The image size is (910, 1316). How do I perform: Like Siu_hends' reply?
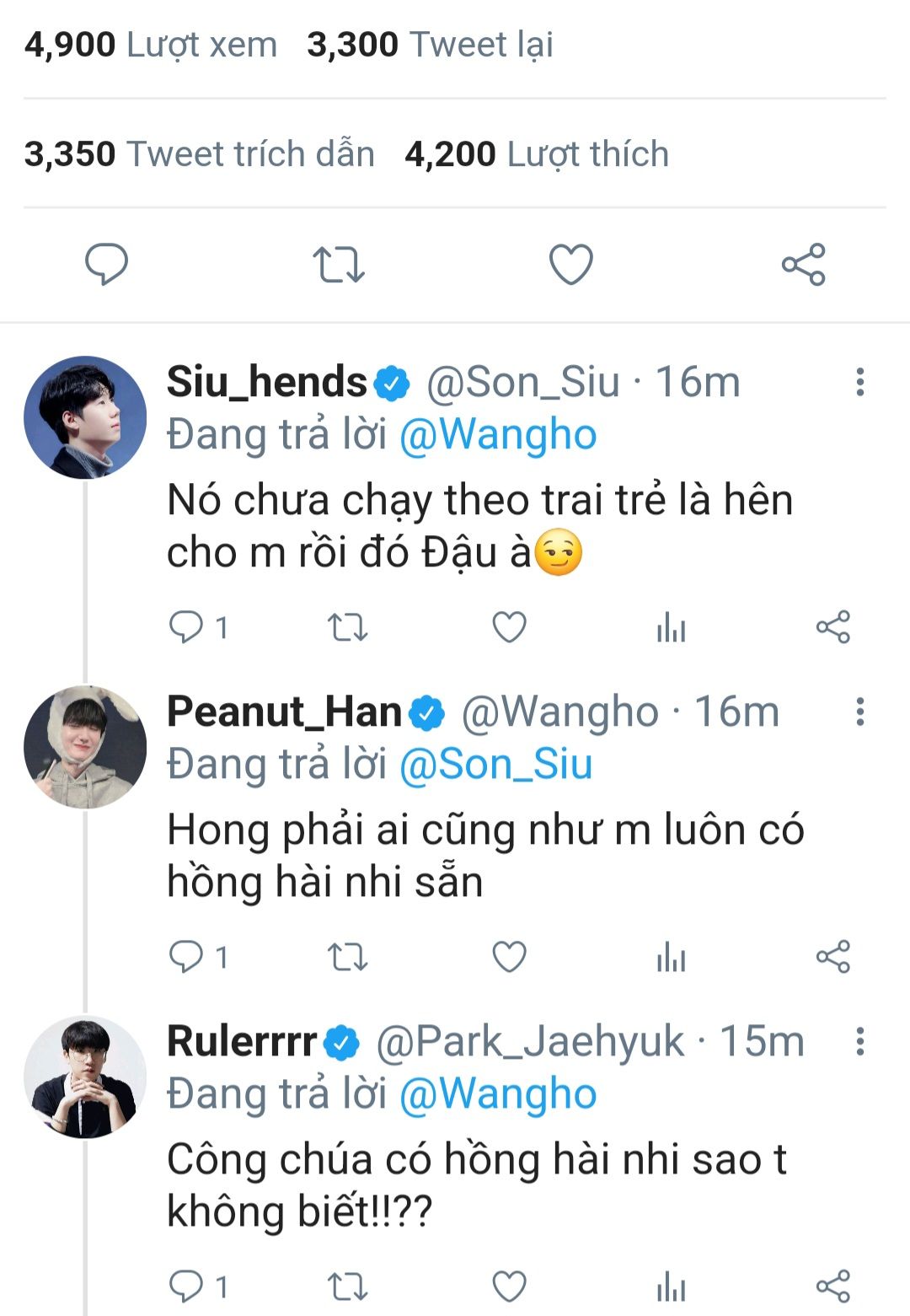coord(509,627)
